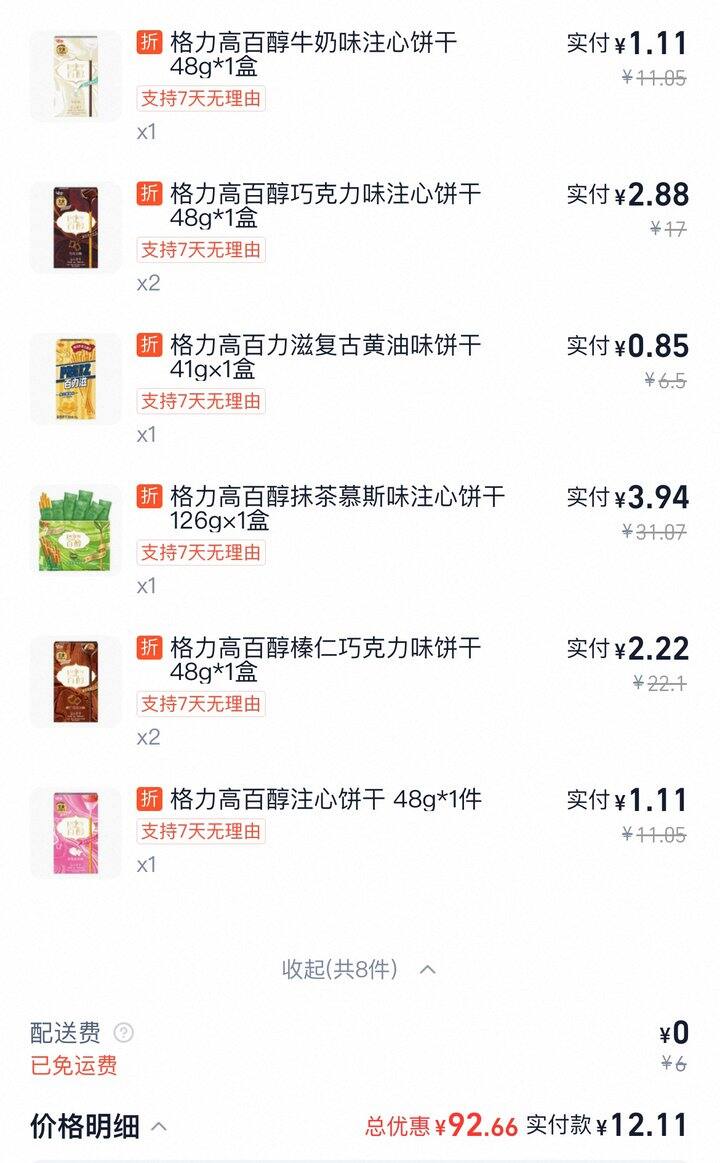This screenshot has width=720, height=1163.
Task: Open the 格力高百醇巧克力味注心饼干 item
Action: click(x=325, y=205)
